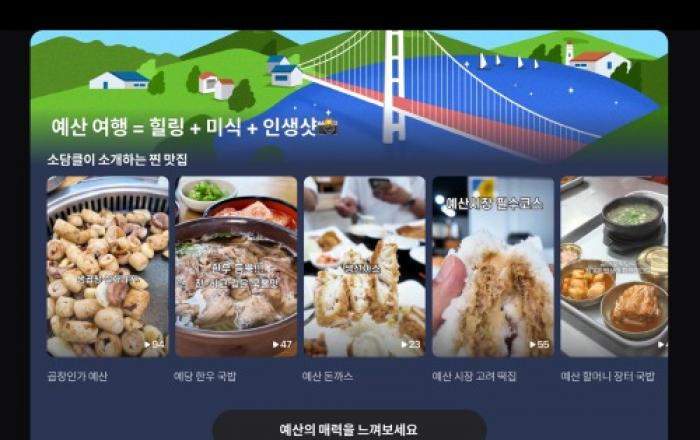The image size is (700, 440).
Task: Open the 곱창인가 예산 video card
Action: (107, 267)
